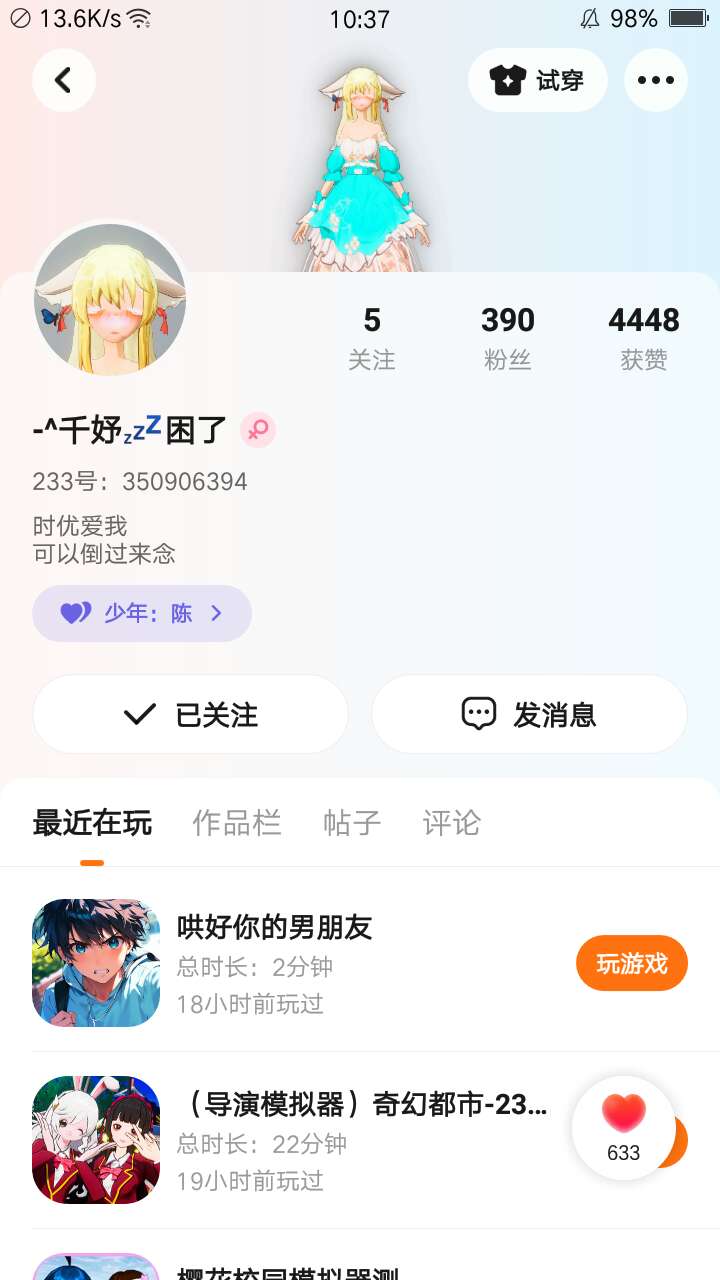Select the 最近在玩 tab
Screen dimensions: 720x1280
(92, 823)
